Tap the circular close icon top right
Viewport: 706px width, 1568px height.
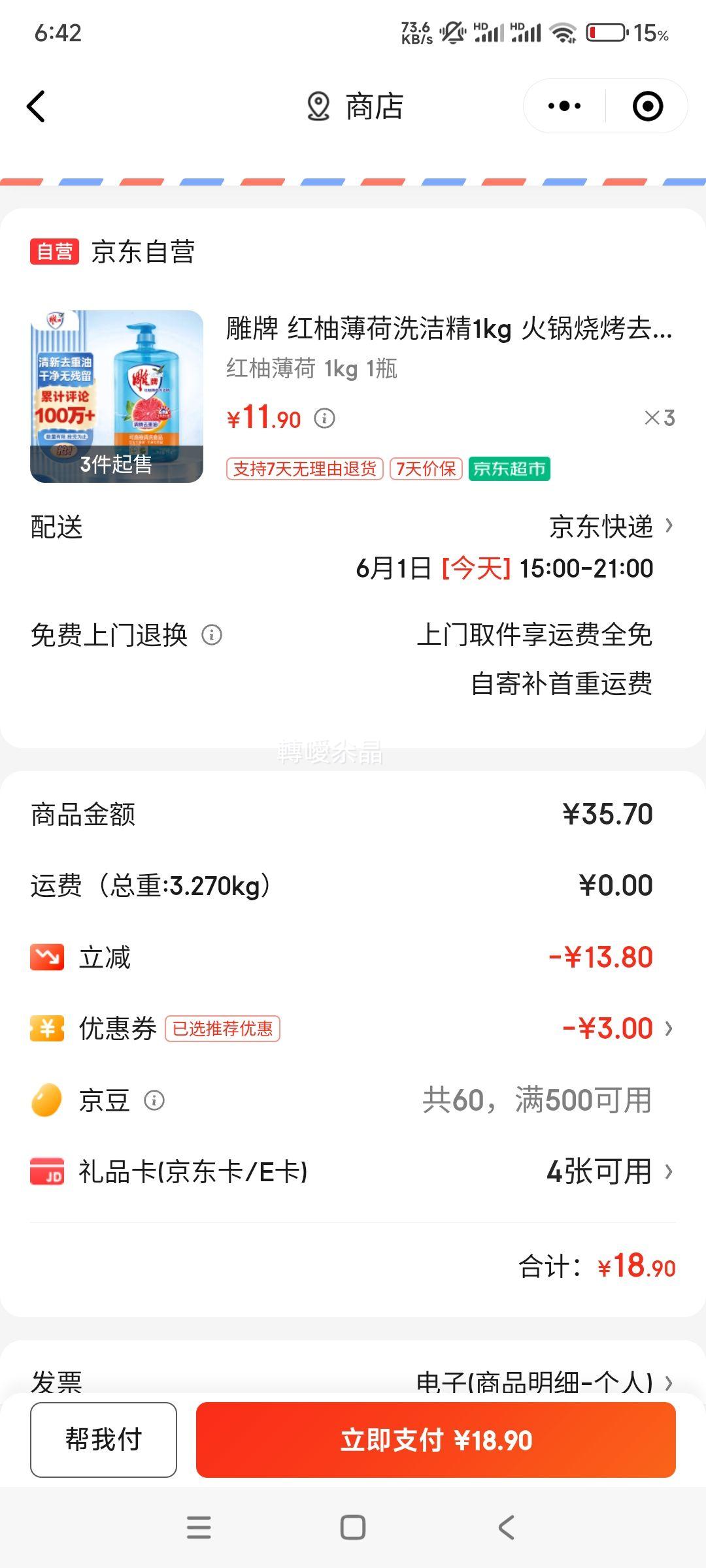pos(646,106)
